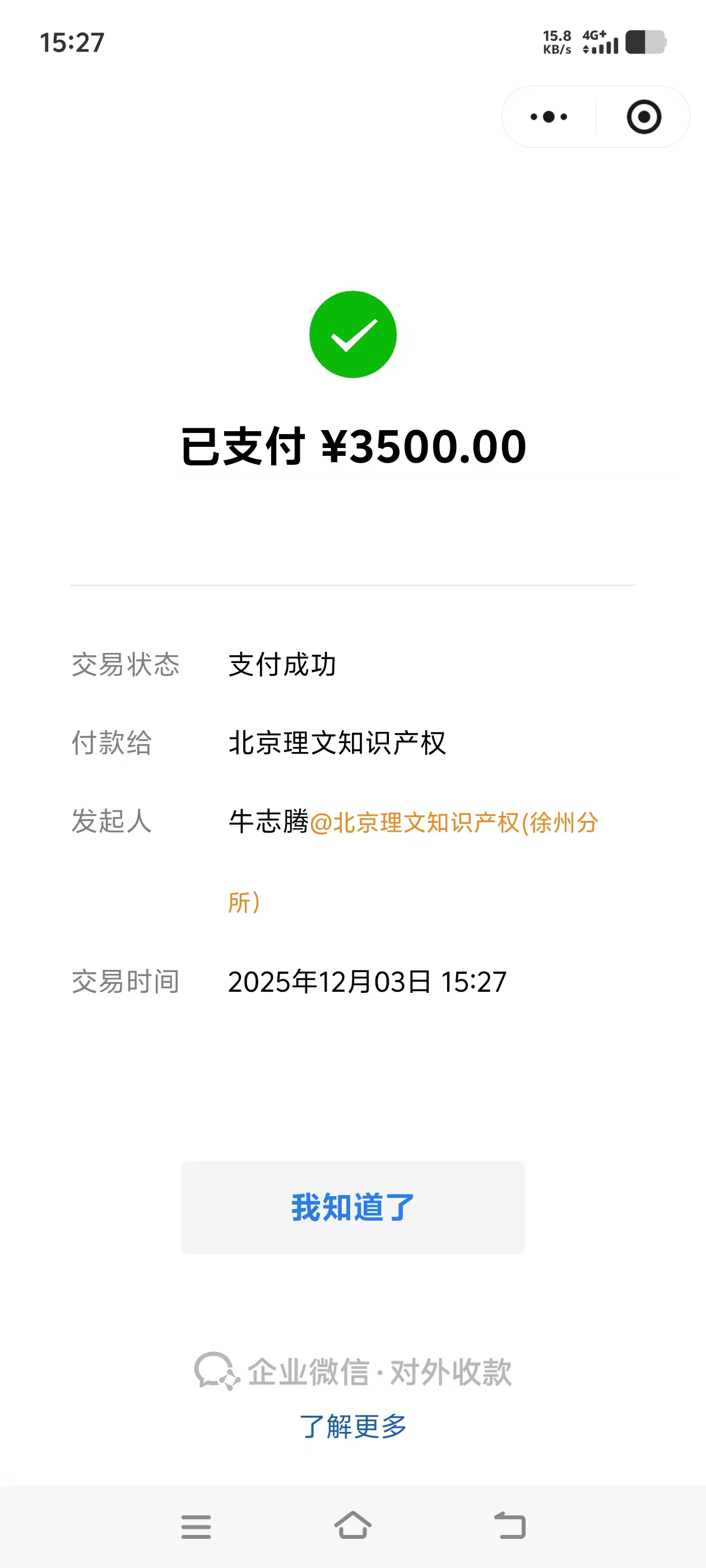706x1568 pixels.
Task: Return to the home screen
Action: coord(352,1526)
